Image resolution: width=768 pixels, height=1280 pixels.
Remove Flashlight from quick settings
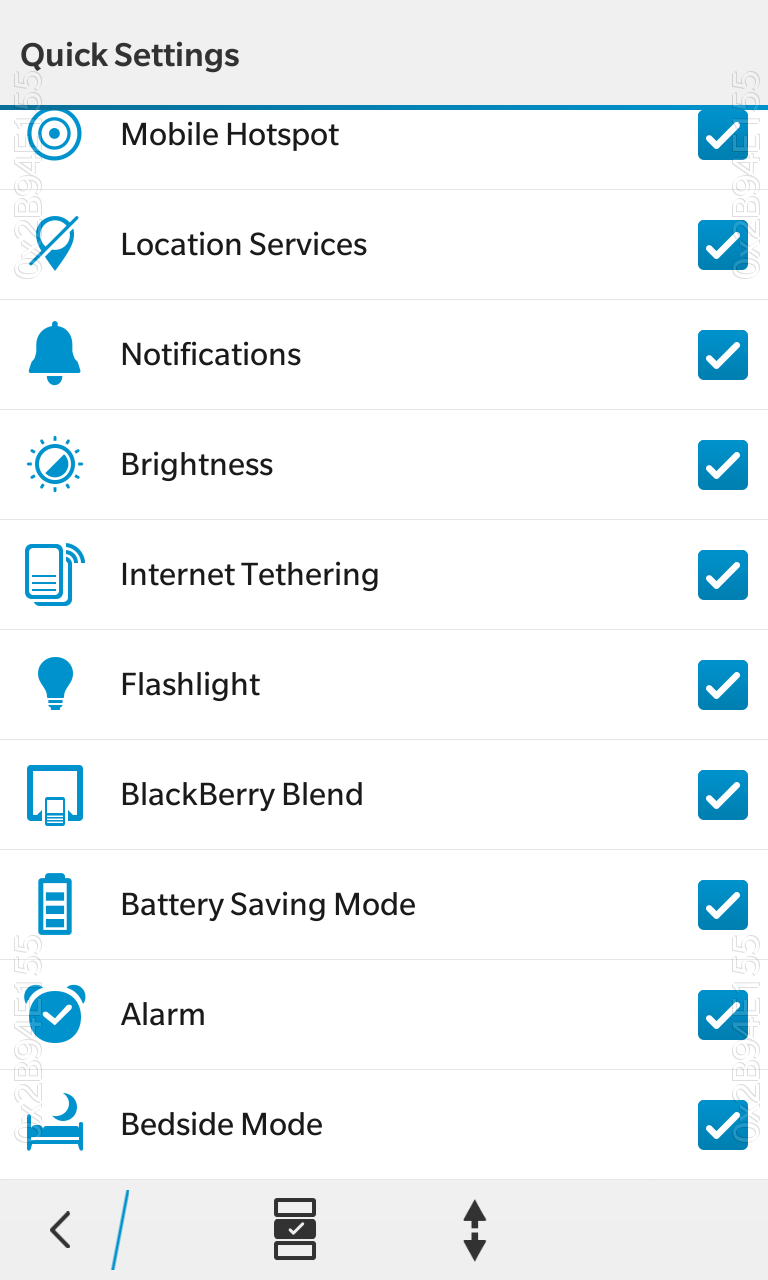[x=723, y=685]
